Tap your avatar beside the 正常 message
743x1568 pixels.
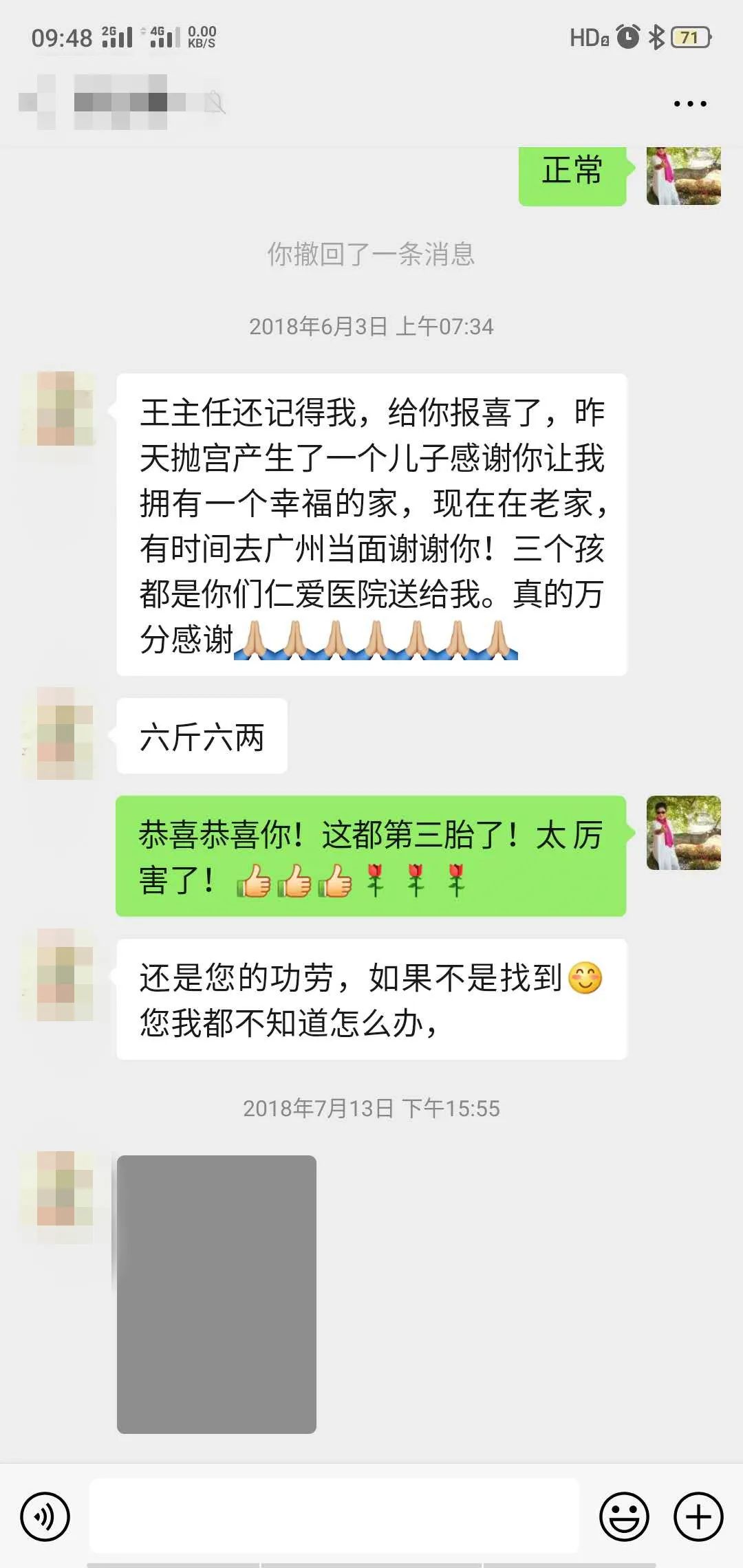point(683,175)
